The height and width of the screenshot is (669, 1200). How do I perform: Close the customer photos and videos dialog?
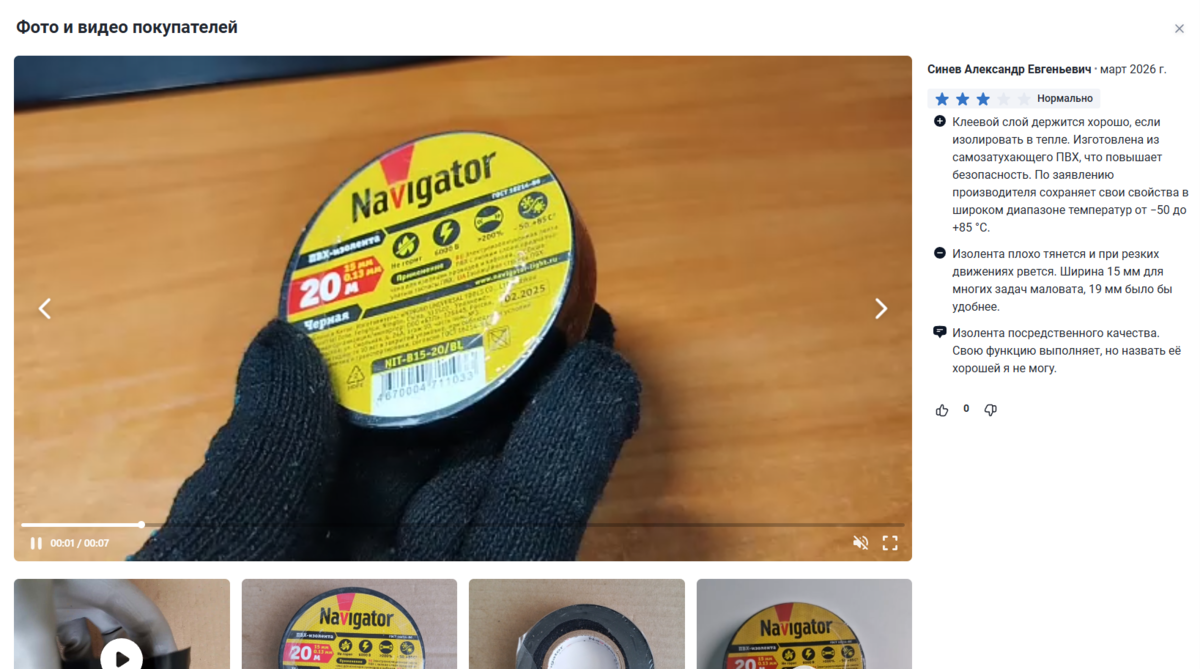click(1179, 29)
